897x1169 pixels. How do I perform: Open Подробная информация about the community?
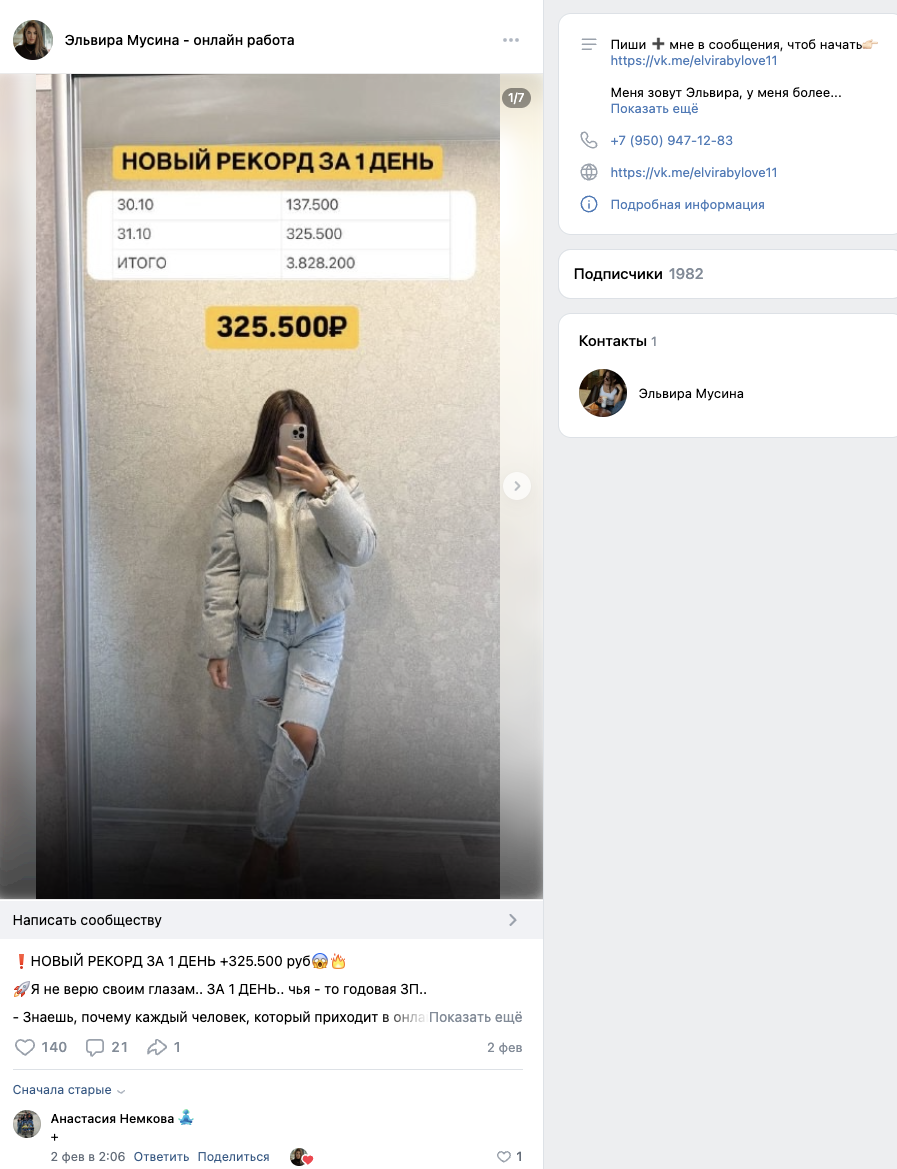click(687, 204)
